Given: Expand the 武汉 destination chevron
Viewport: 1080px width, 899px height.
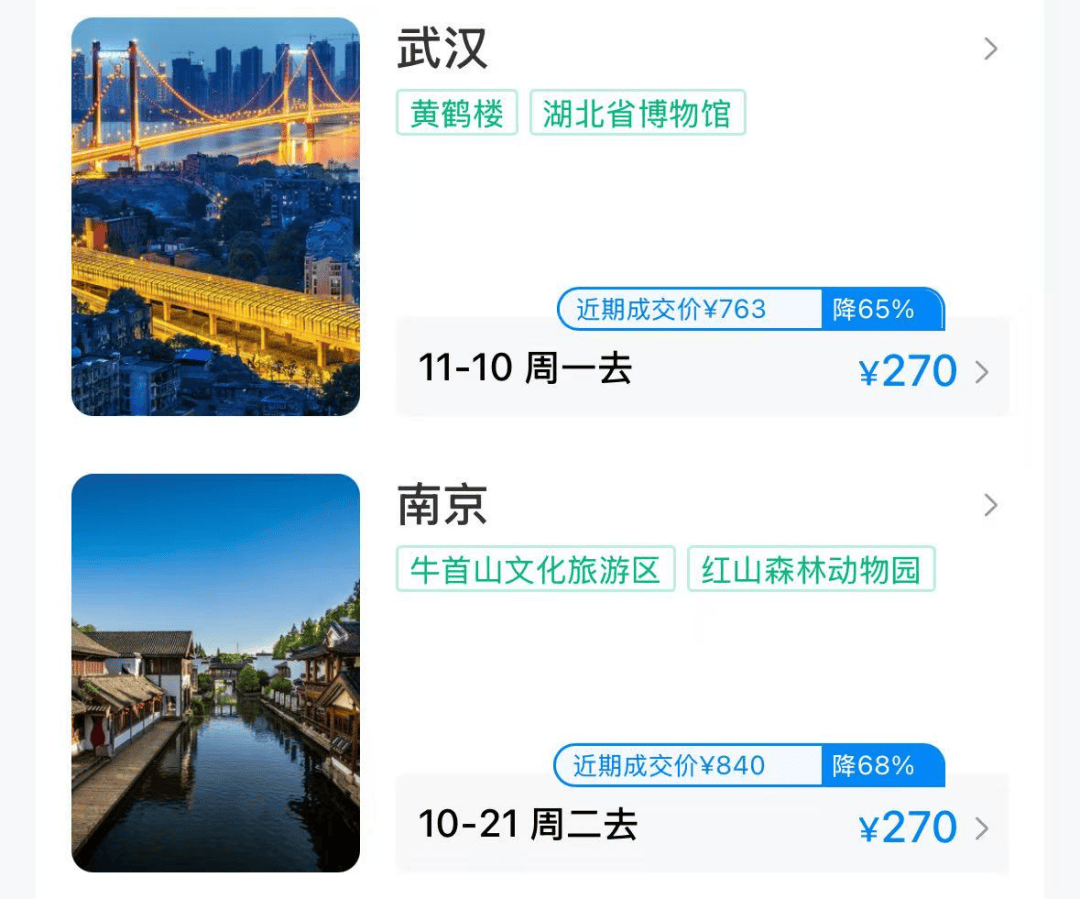Looking at the screenshot, I should tap(990, 48).
